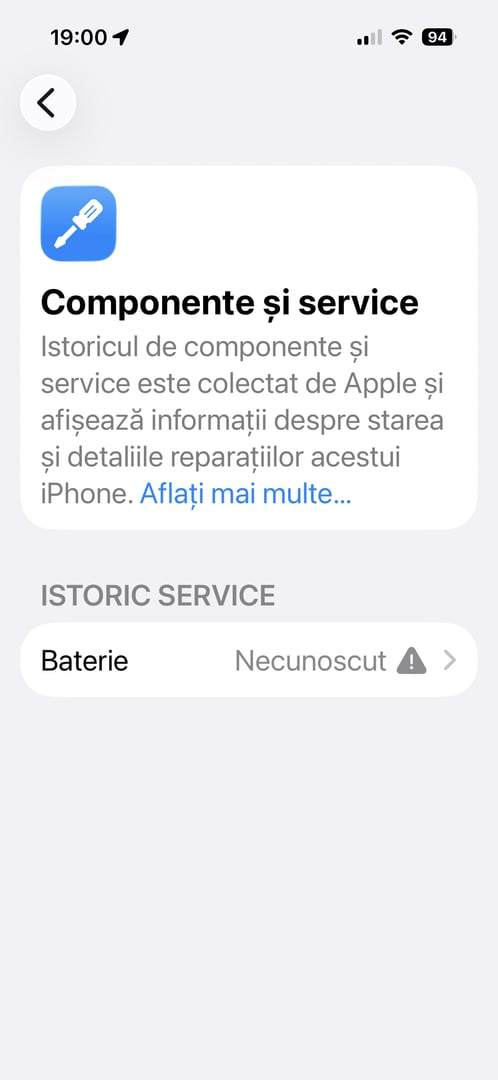Go back using the top-left arrow
The width and height of the screenshot is (498, 1080).
pyautogui.click(x=48, y=103)
